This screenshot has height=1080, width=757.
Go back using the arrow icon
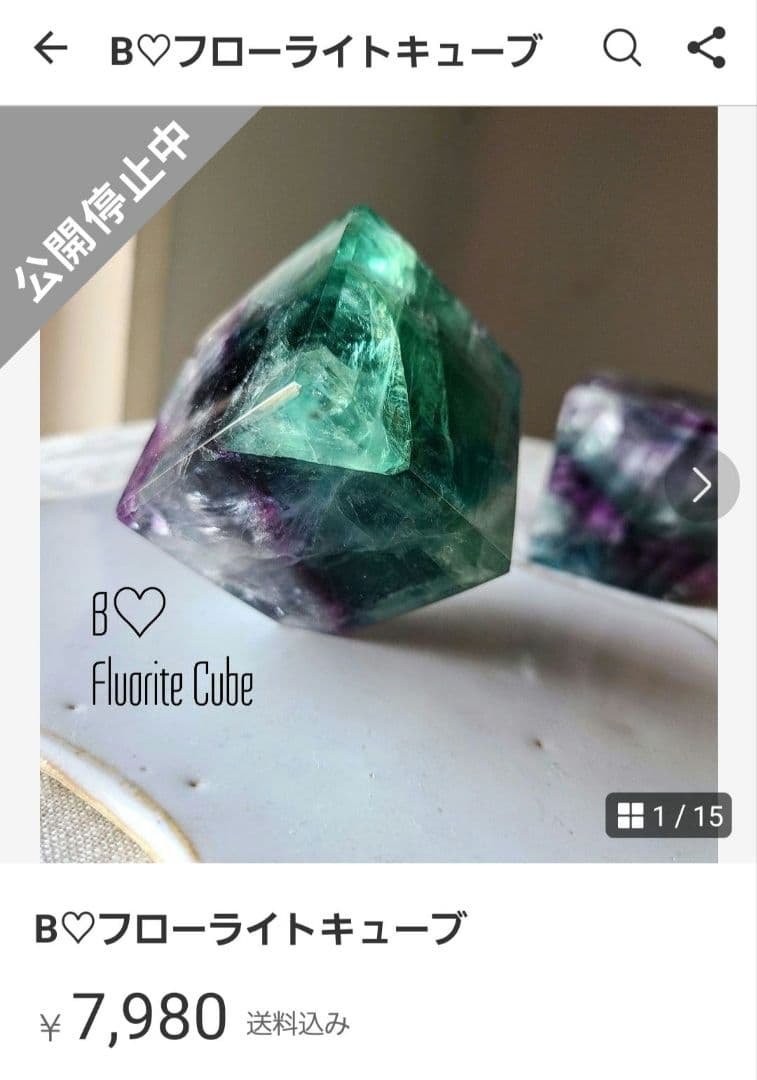coord(50,48)
